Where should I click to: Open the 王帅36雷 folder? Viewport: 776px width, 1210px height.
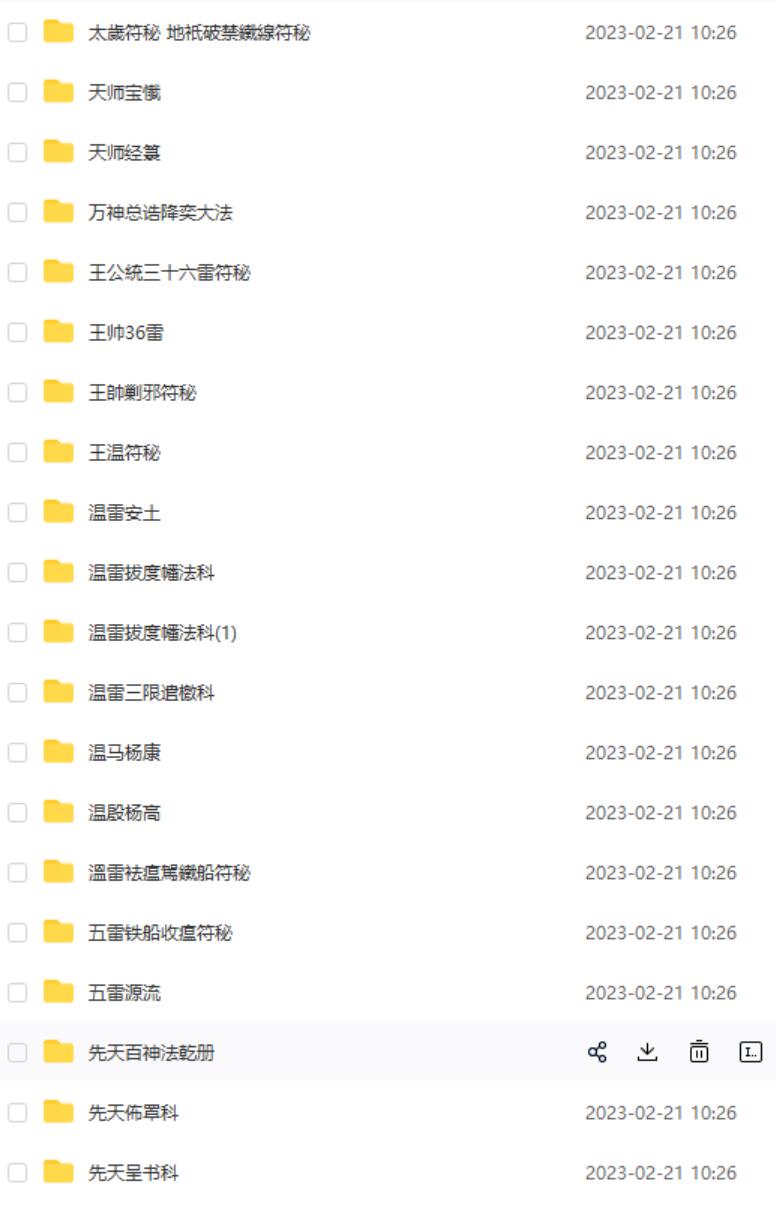click(125, 333)
